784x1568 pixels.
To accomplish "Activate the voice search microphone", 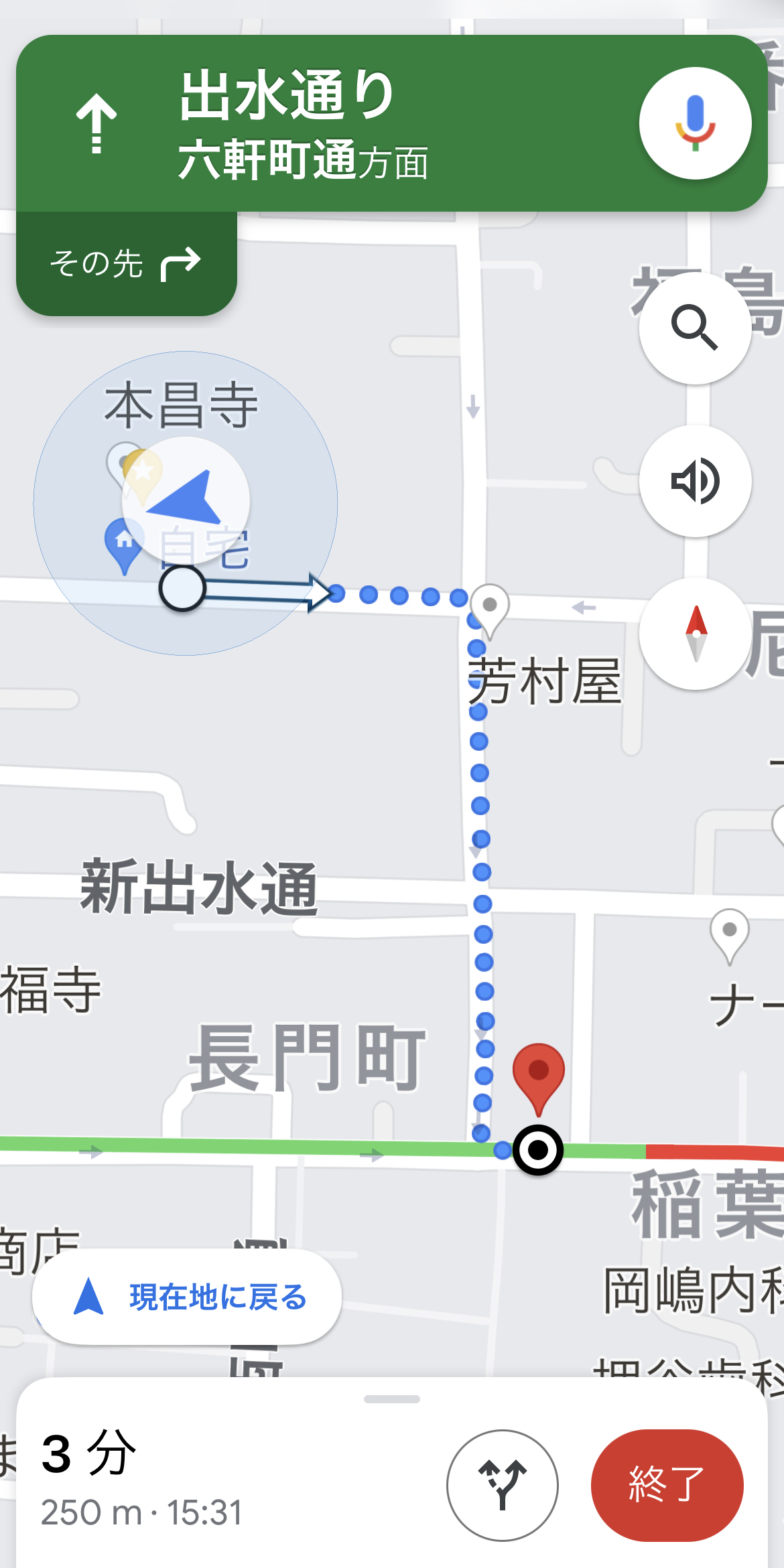I will coord(695,123).
